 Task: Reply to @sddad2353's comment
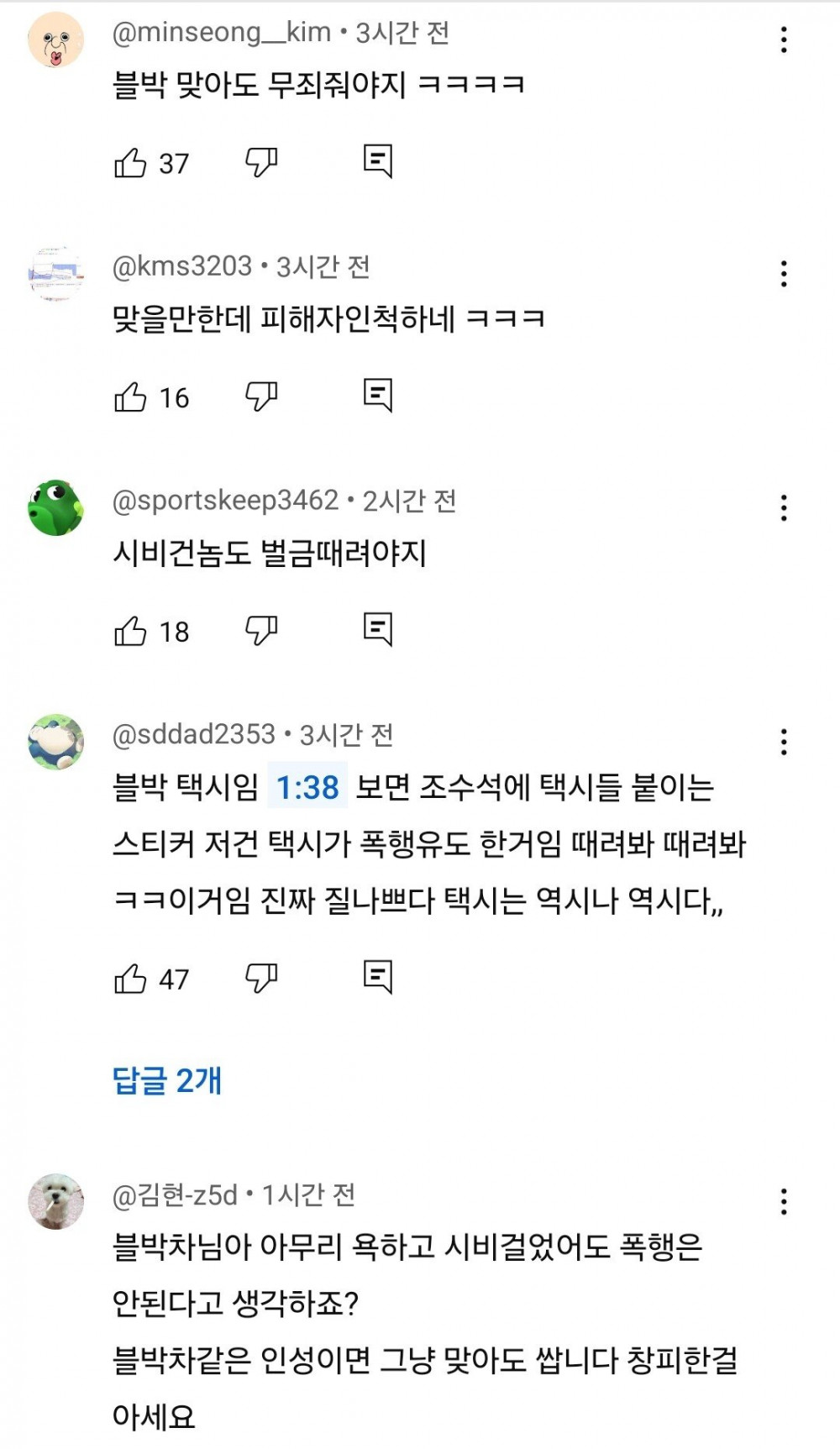click(x=378, y=977)
